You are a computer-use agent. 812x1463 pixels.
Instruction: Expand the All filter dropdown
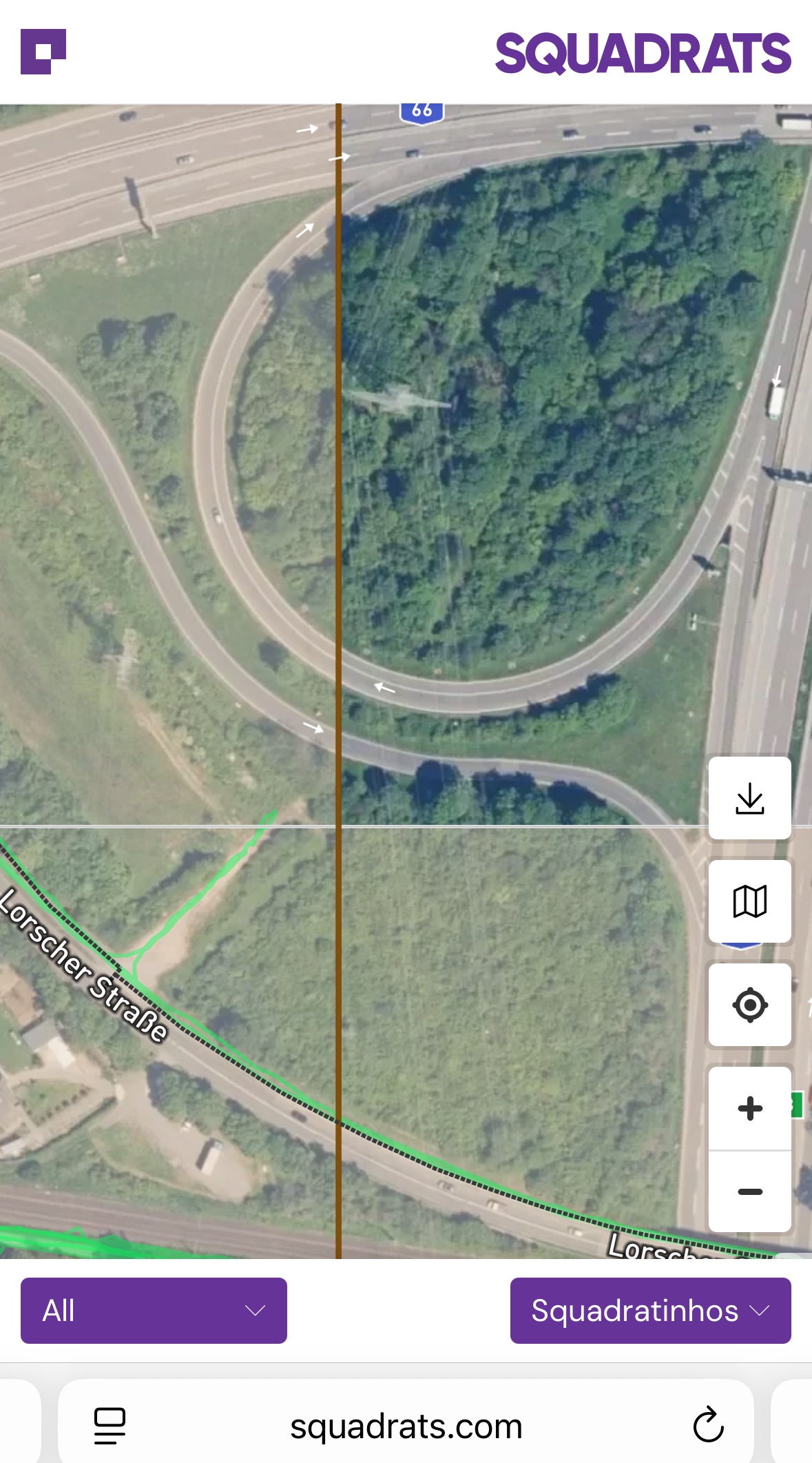coord(154,1311)
